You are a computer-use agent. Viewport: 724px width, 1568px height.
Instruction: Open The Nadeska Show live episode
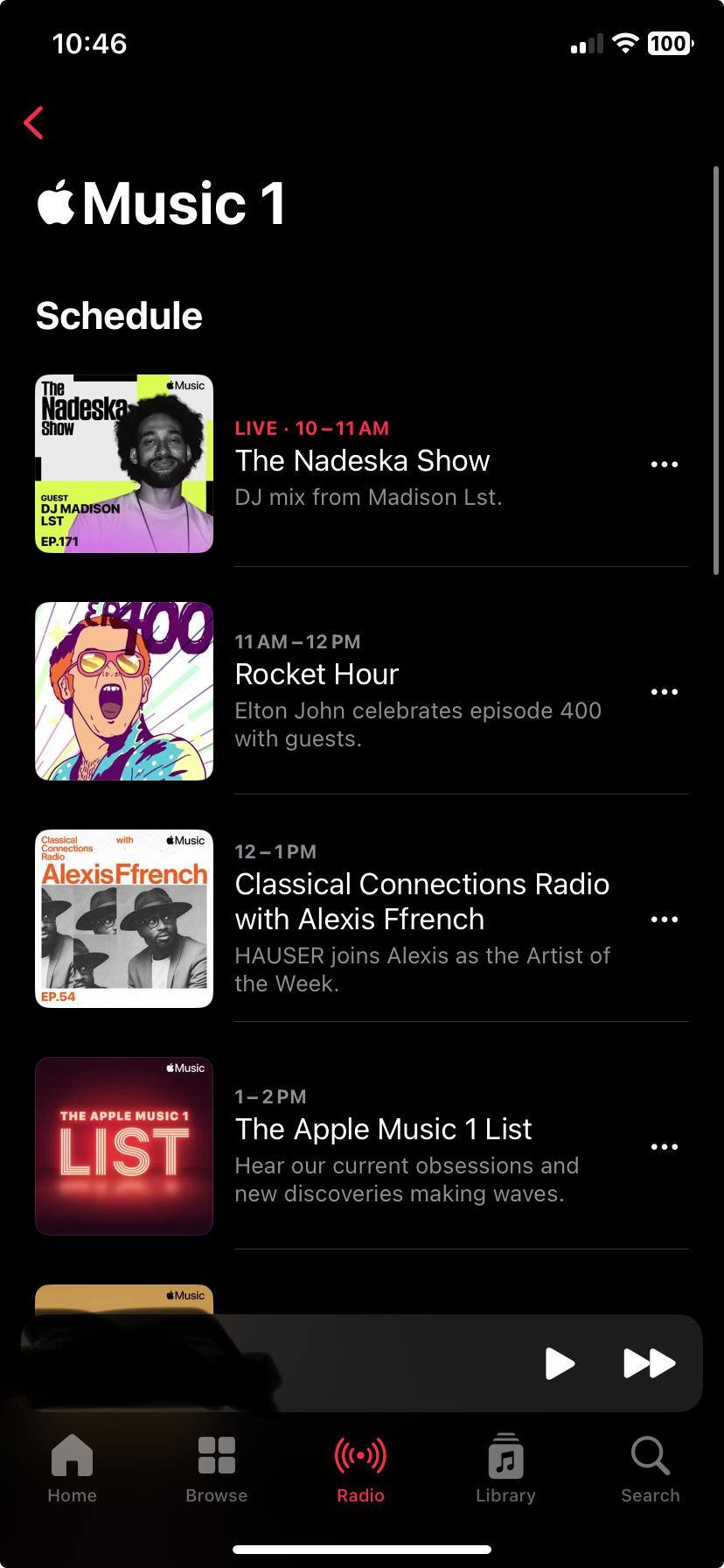click(362, 461)
